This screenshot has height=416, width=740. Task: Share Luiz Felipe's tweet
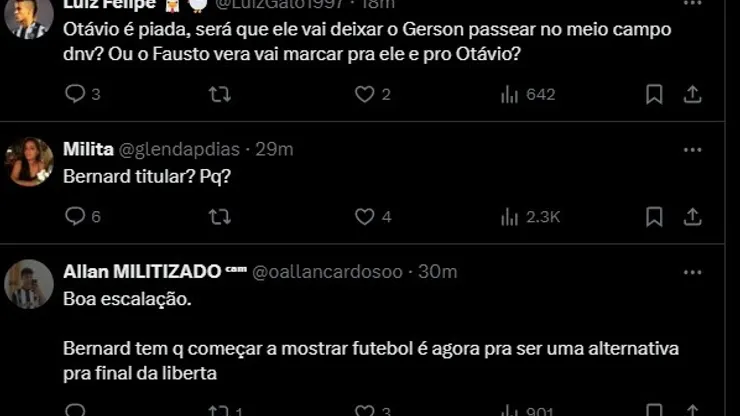(691, 94)
